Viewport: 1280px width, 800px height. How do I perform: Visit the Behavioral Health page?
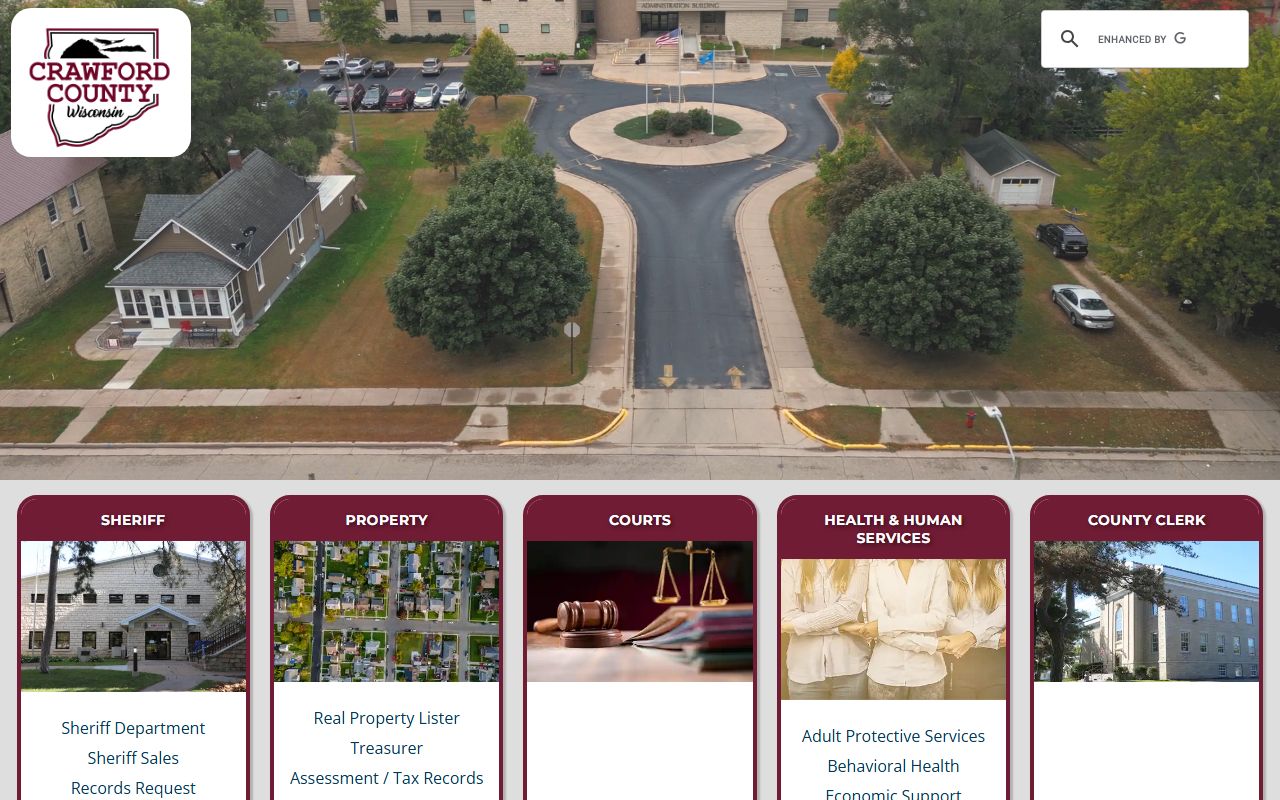pos(893,766)
